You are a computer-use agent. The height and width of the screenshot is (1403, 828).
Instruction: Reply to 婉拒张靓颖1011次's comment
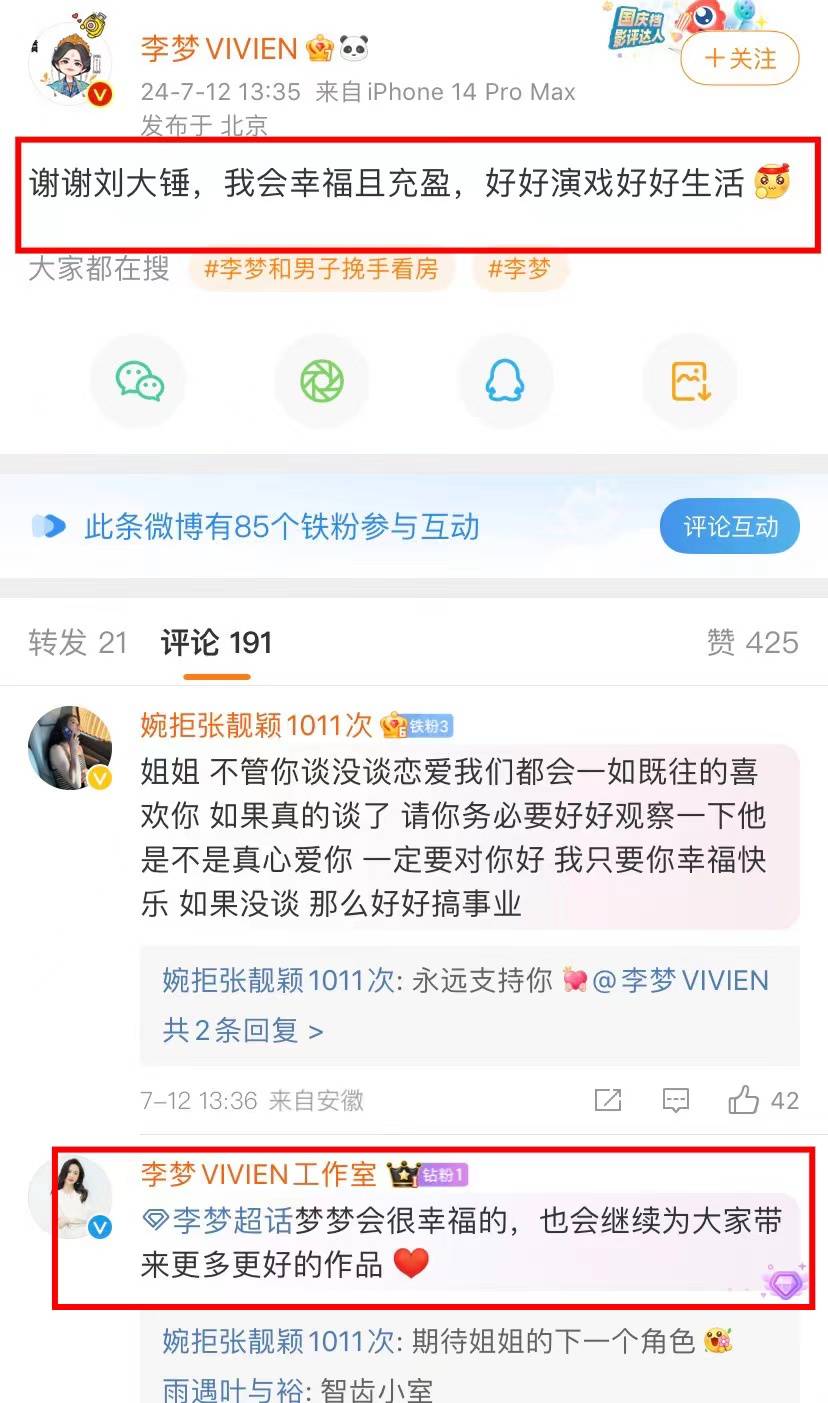[676, 1101]
